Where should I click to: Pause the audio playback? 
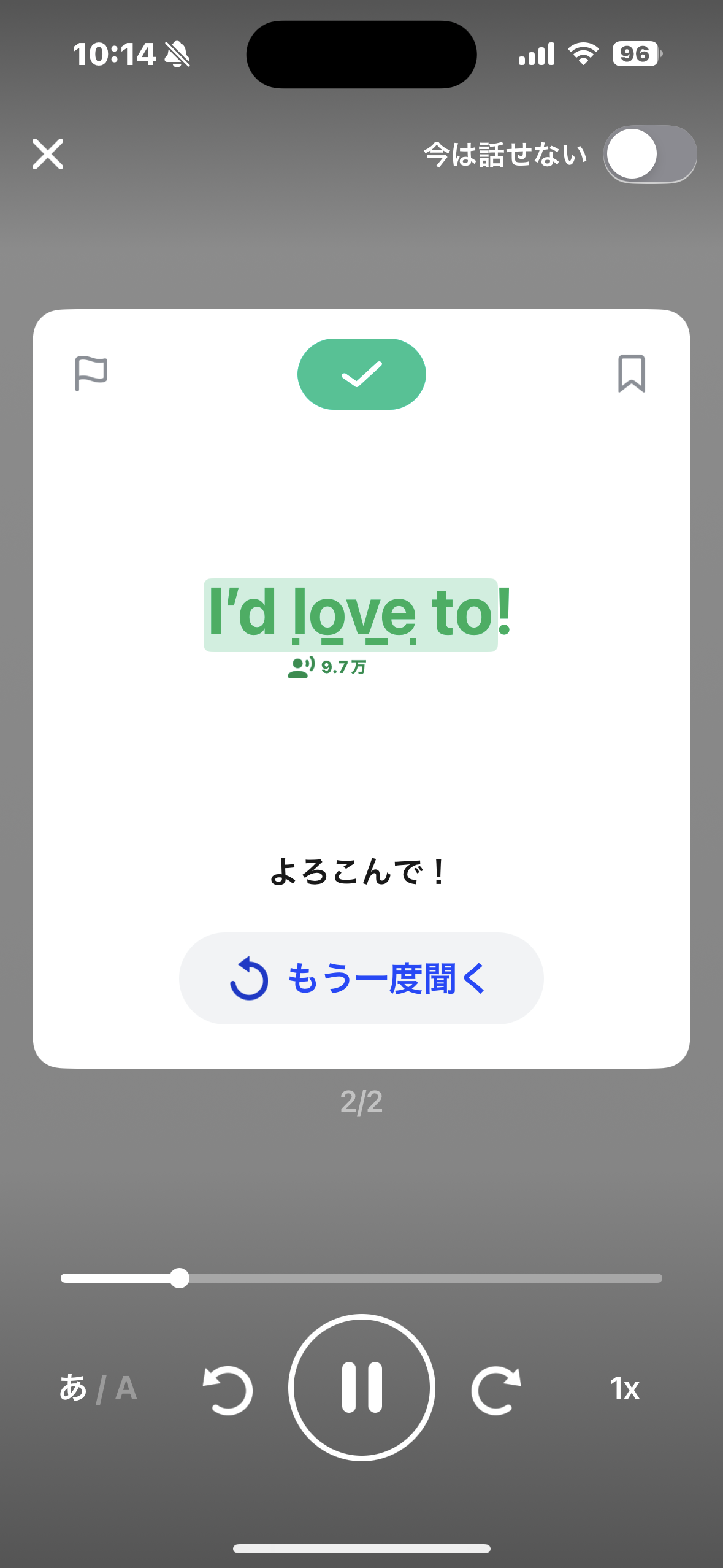(x=362, y=1388)
